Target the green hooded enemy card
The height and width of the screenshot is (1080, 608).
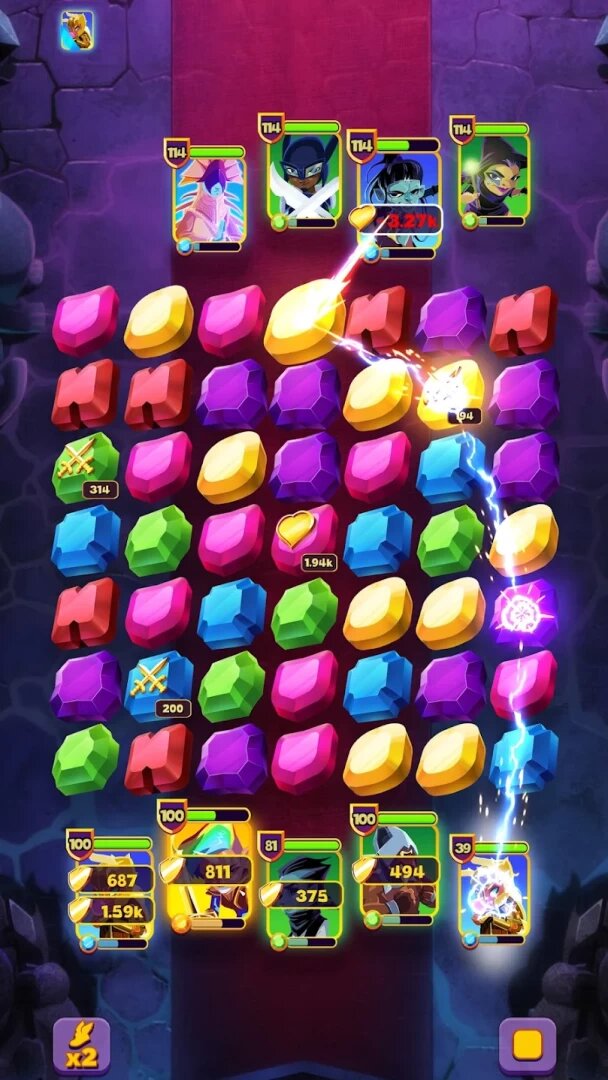(492, 174)
